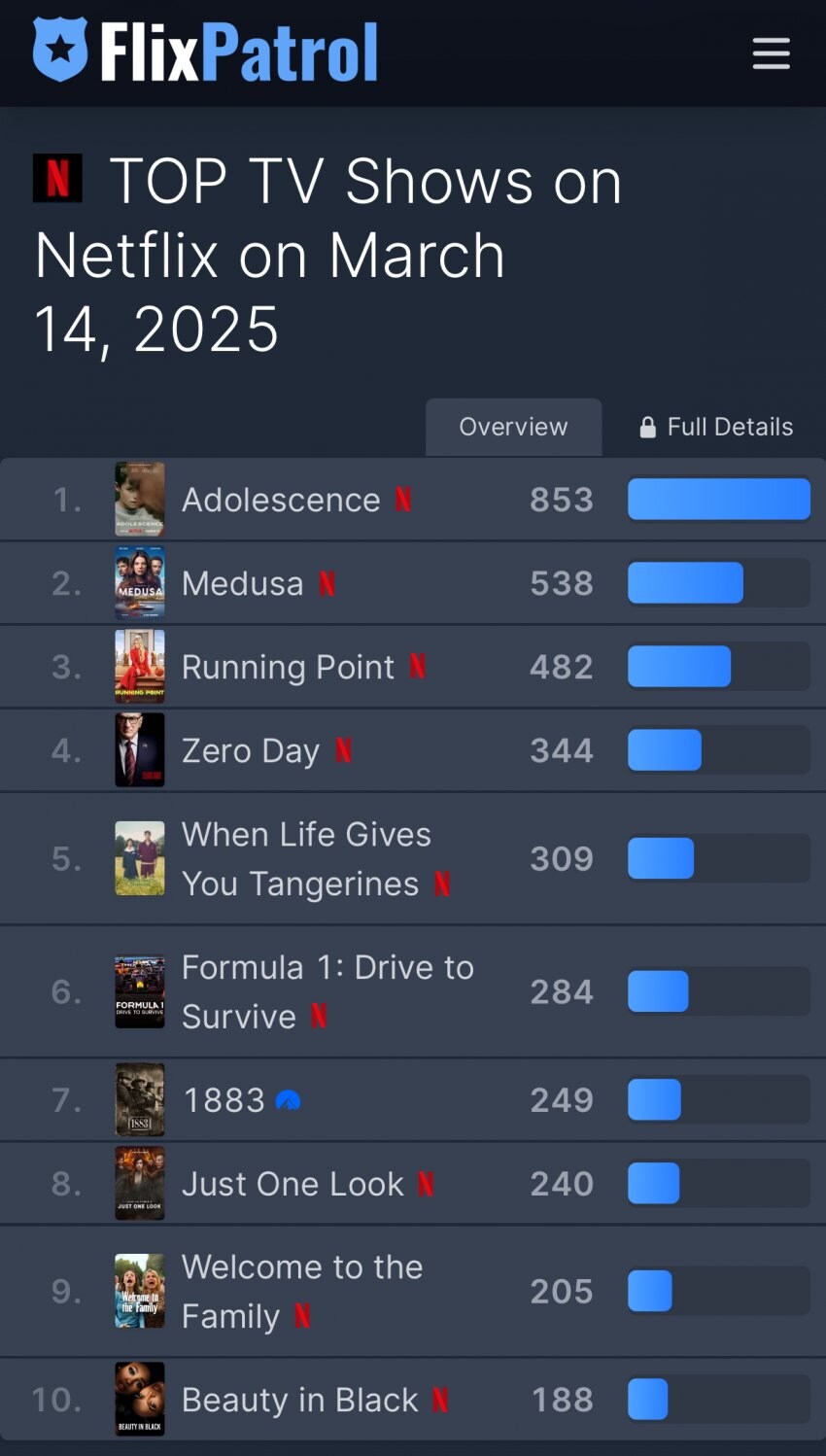Open Zero Day entry
The image size is (826, 1456).
(x=250, y=750)
